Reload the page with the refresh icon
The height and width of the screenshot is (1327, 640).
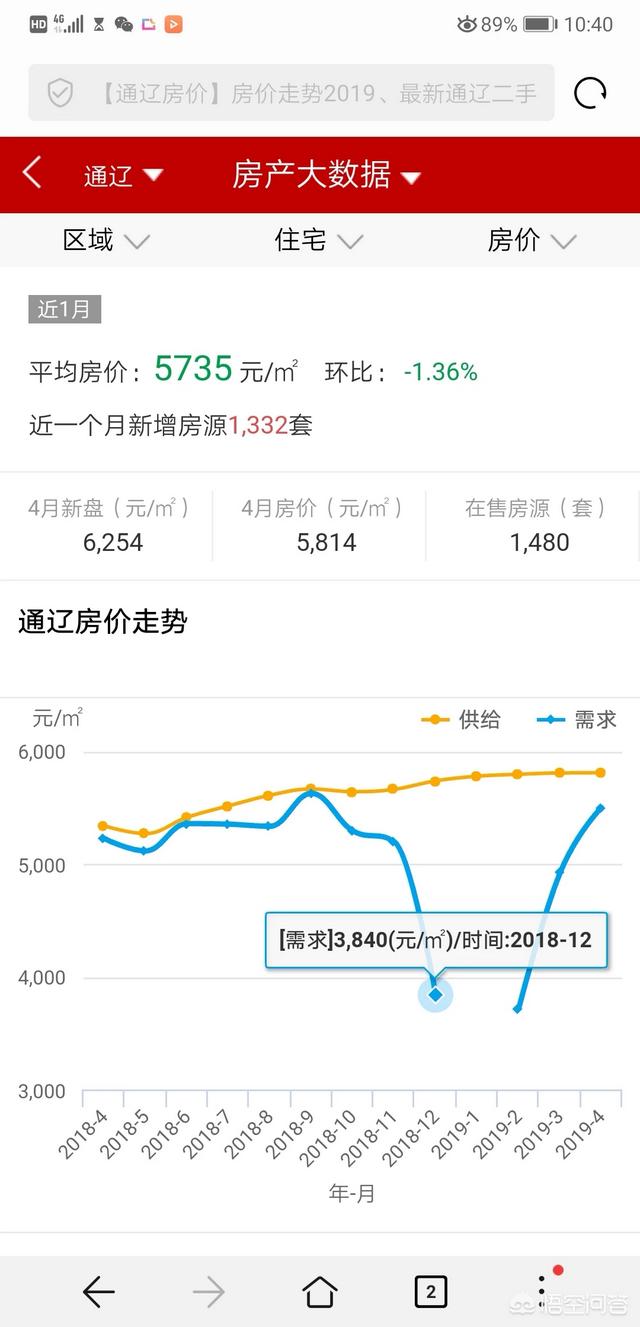click(590, 93)
